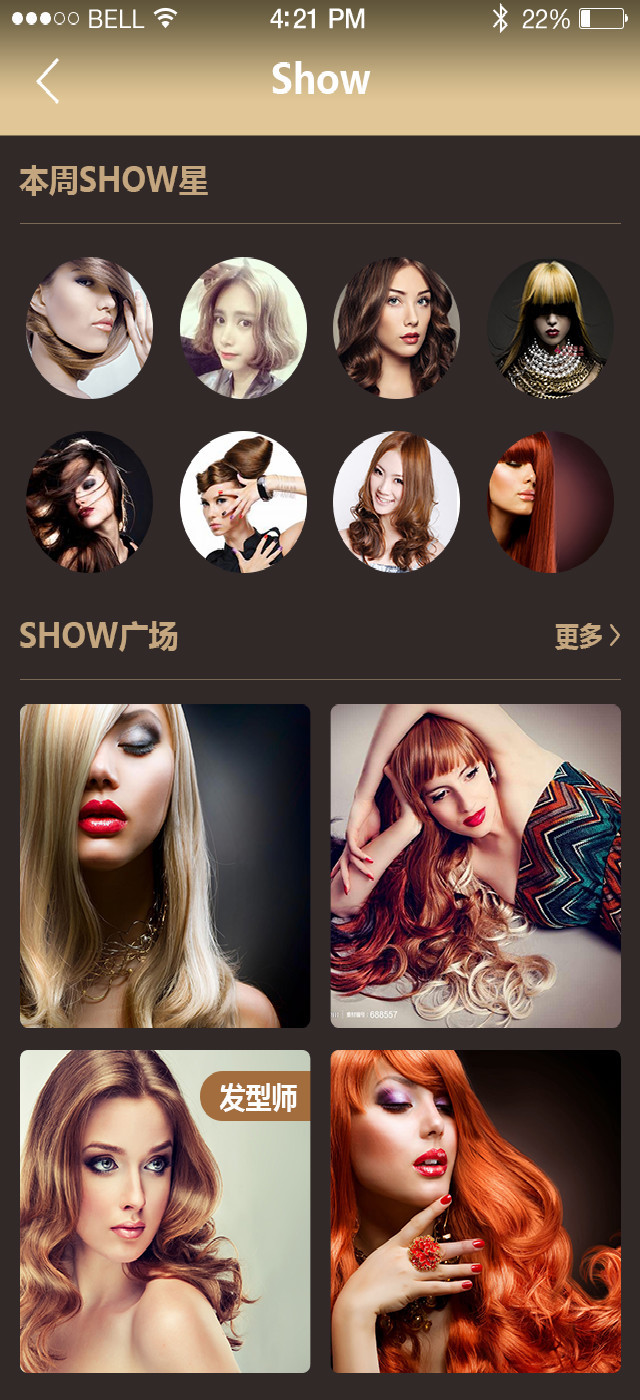
Task: View the photo card with the zigzag-patterned top
Action: (x=476, y=866)
